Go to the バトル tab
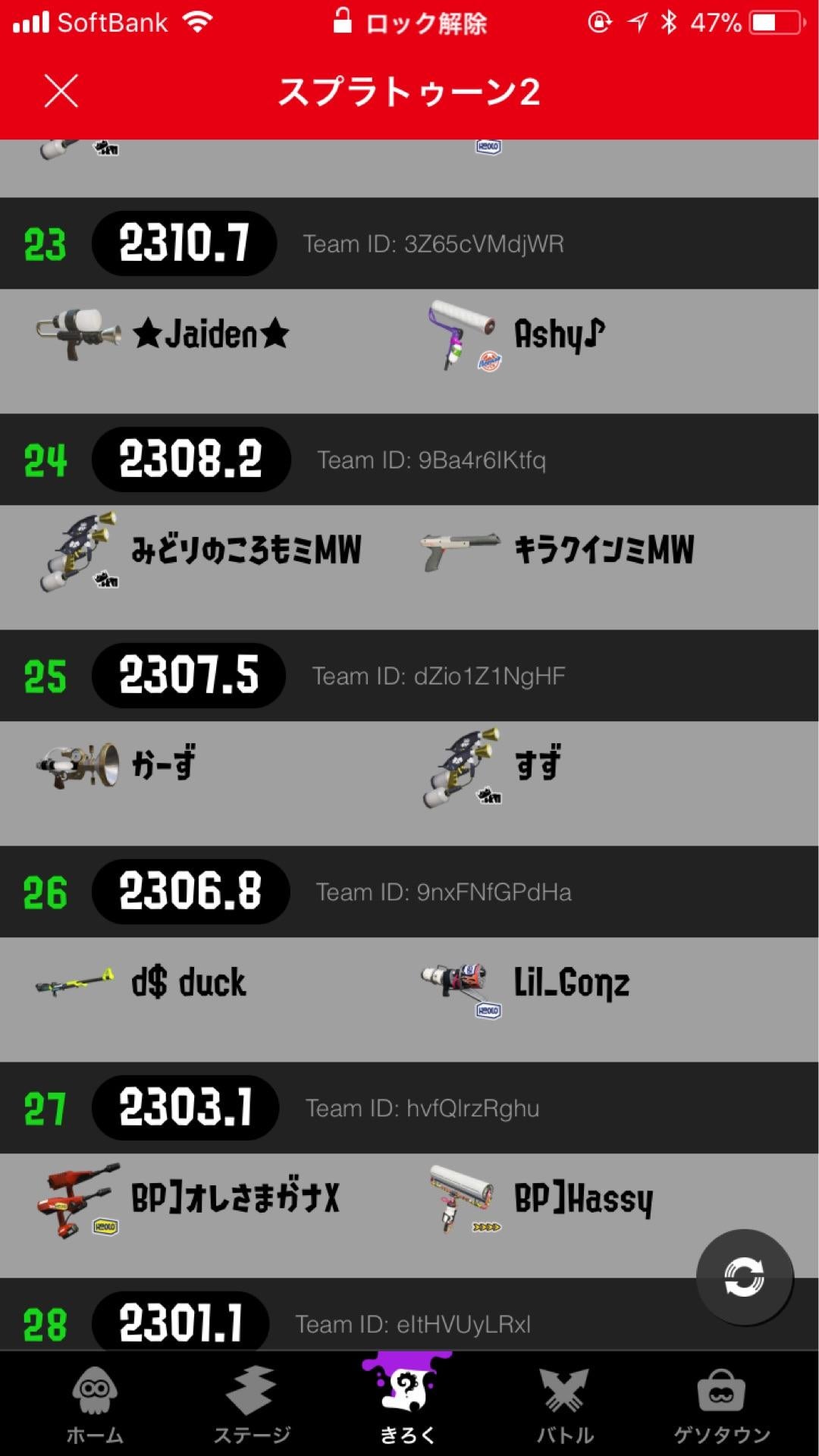 click(x=565, y=1405)
